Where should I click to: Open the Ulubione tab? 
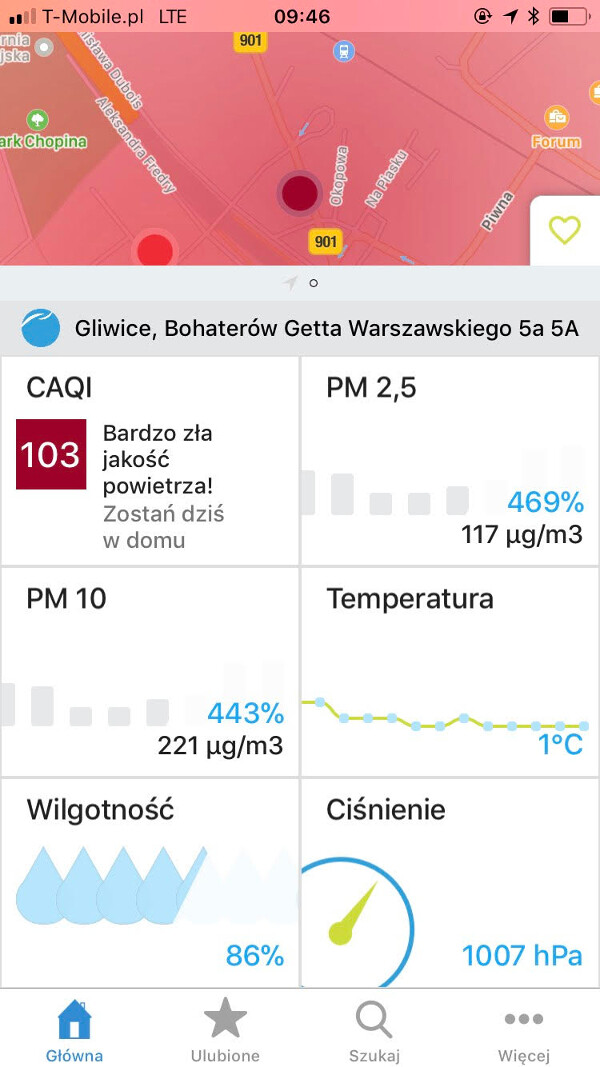[225, 1031]
